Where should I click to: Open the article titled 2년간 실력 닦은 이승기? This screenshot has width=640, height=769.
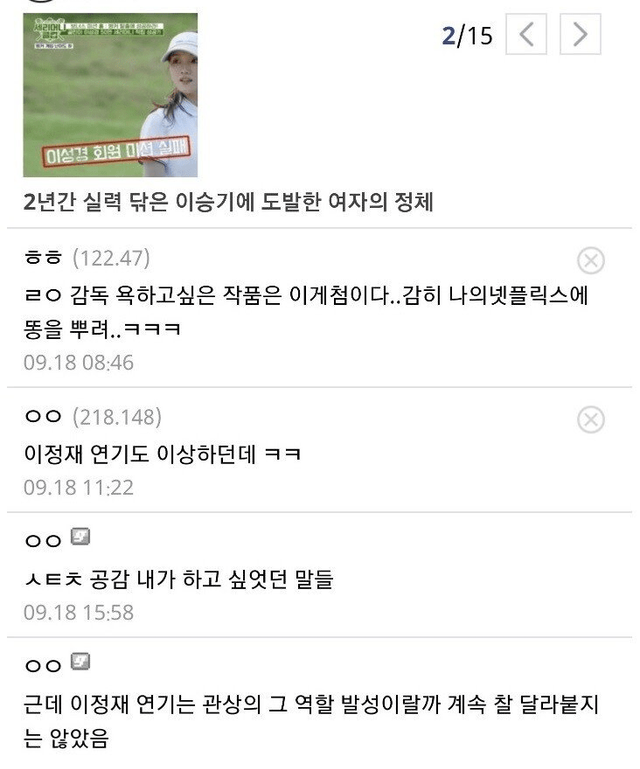pyautogui.click(x=228, y=201)
